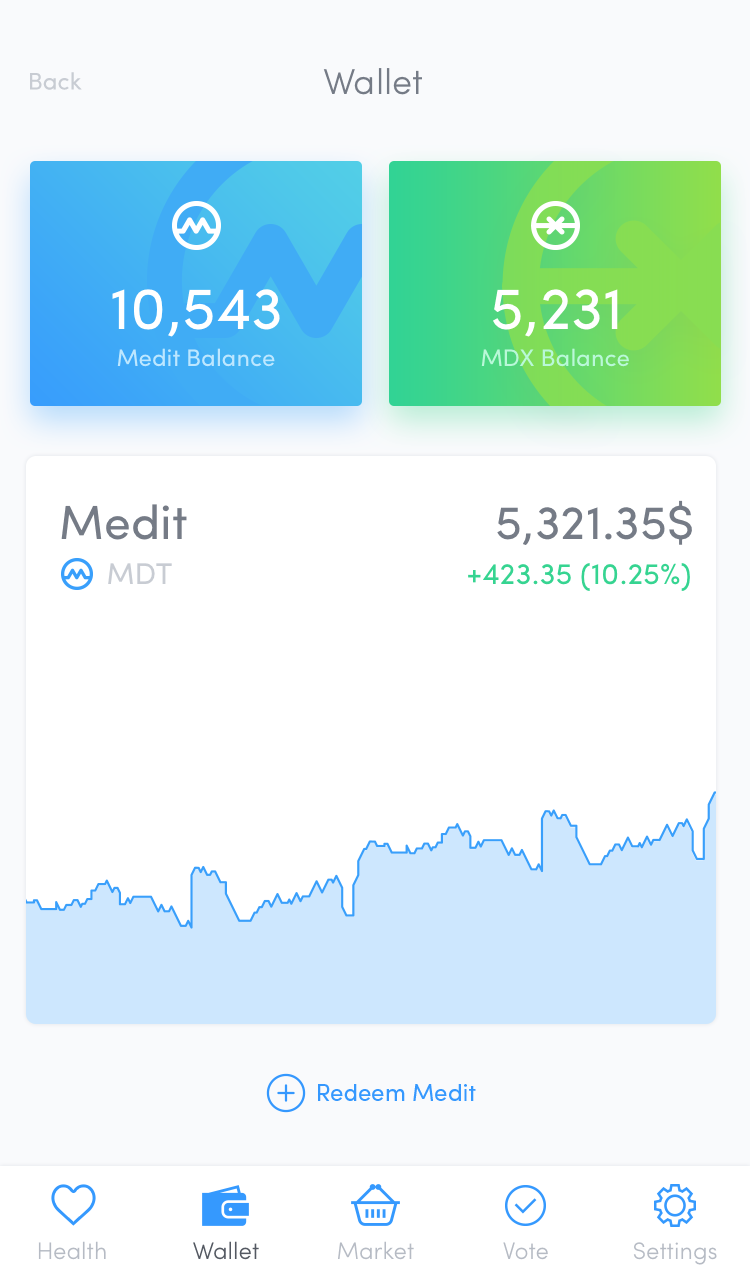Go back using the Back button
Screen dimensions: 750x1282
pyautogui.click(x=55, y=82)
